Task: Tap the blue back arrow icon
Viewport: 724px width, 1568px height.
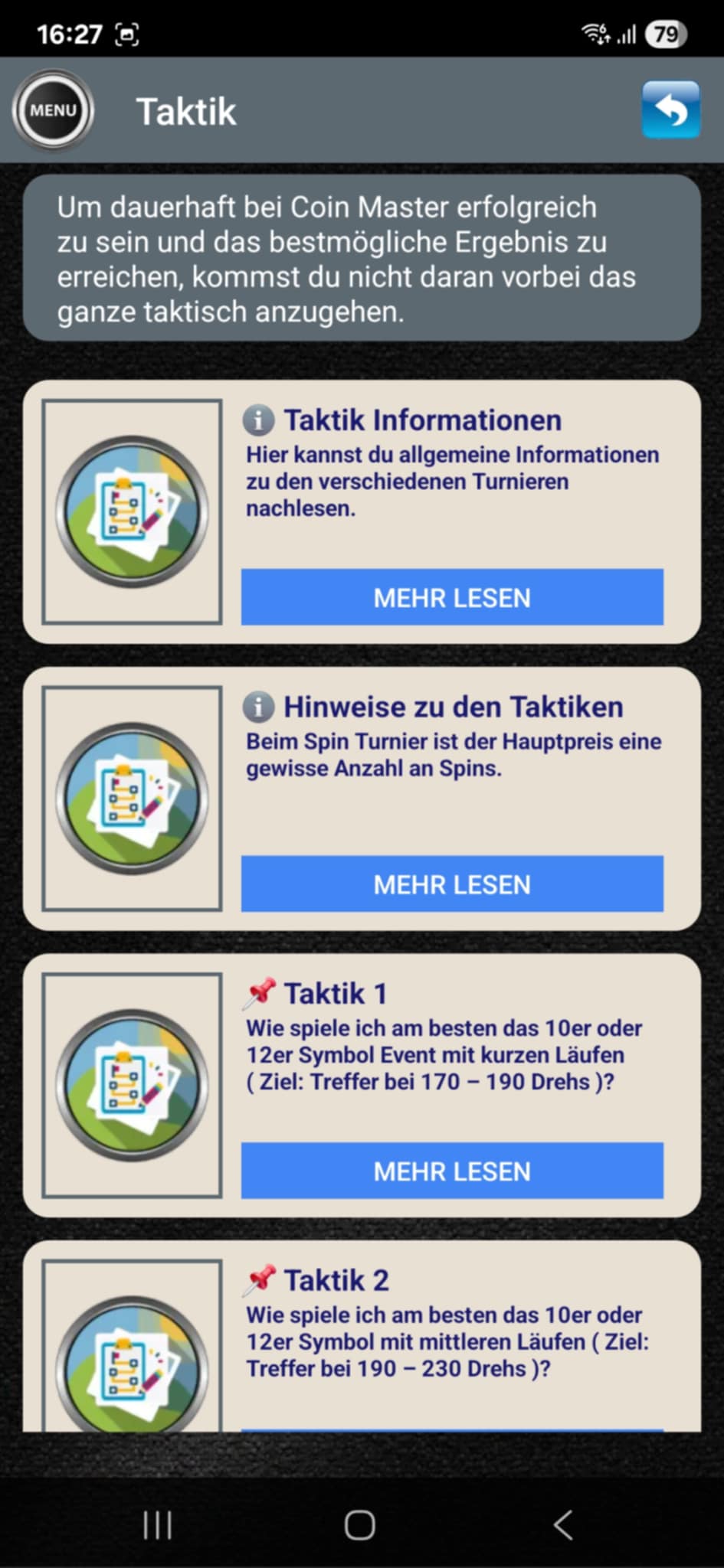Action: 670,110
